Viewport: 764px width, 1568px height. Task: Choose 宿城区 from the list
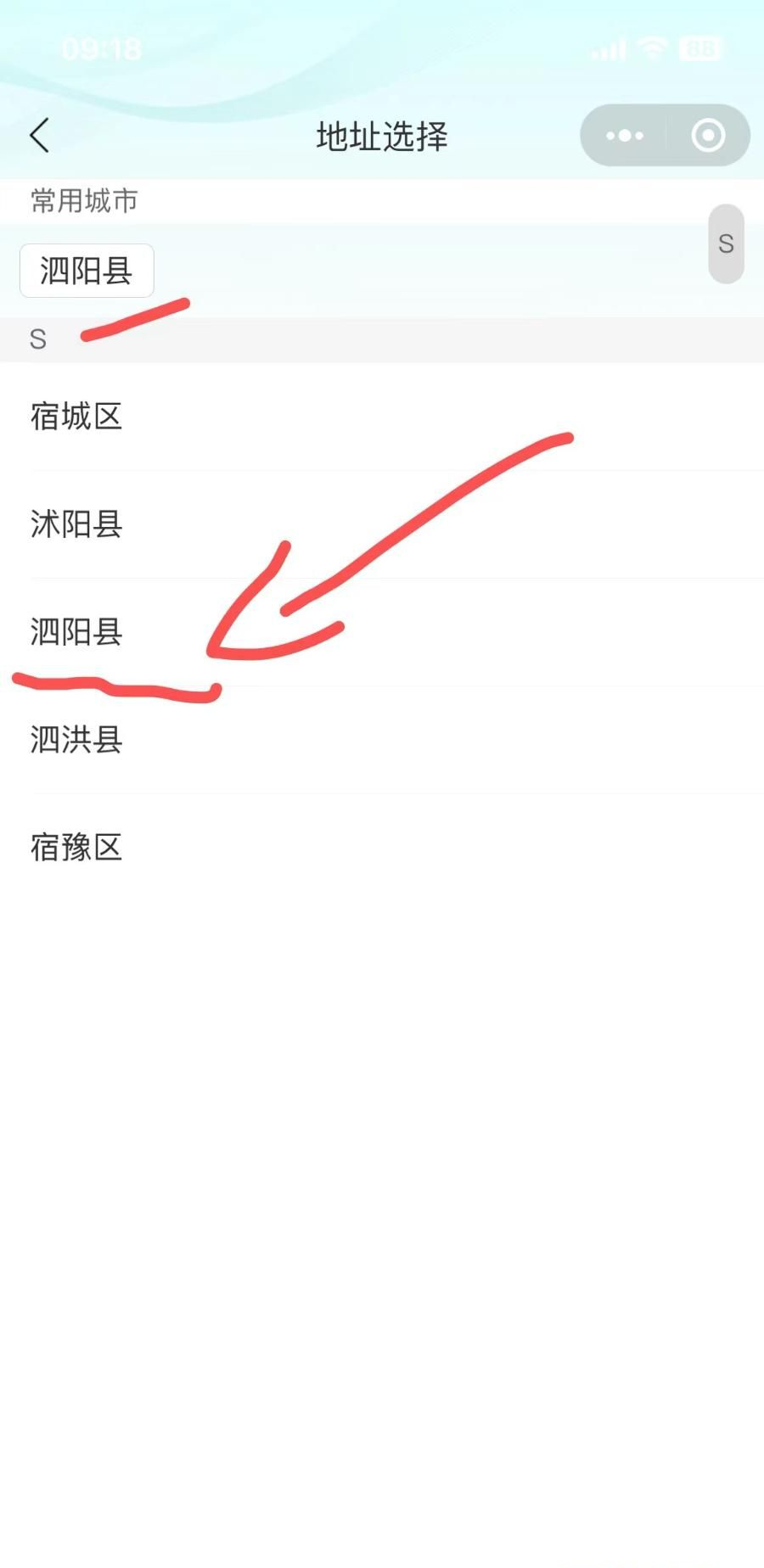click(382, 417)
